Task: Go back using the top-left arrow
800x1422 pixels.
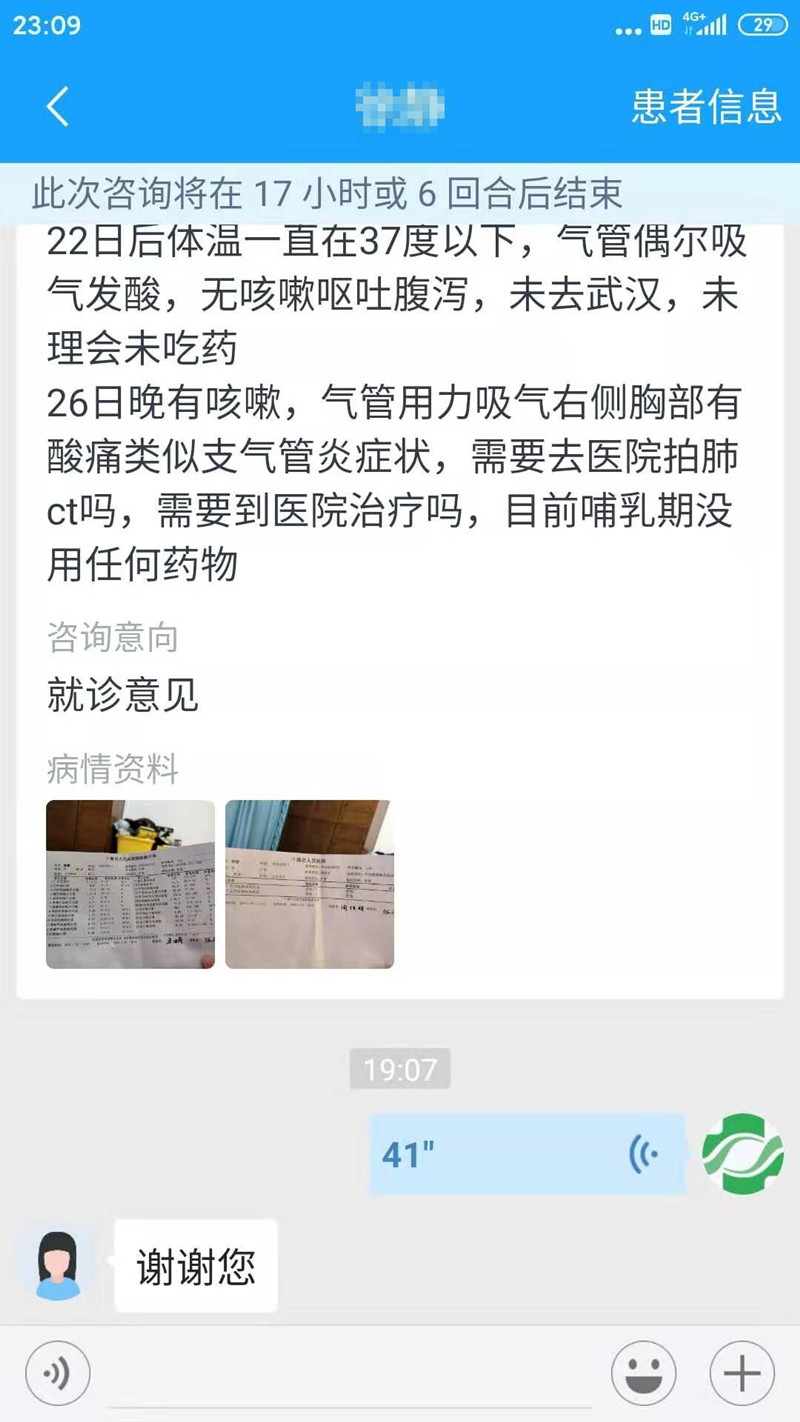Action: (x=58, y=106)
